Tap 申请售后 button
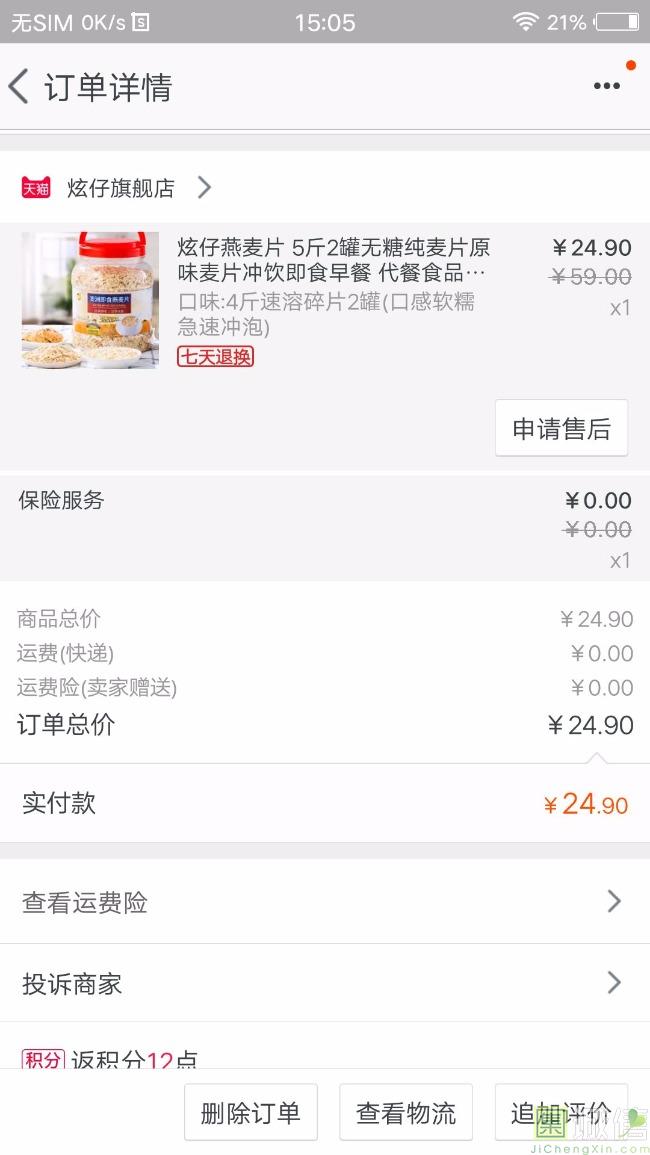The image size is (650, 1155). [x=561, y=428]
